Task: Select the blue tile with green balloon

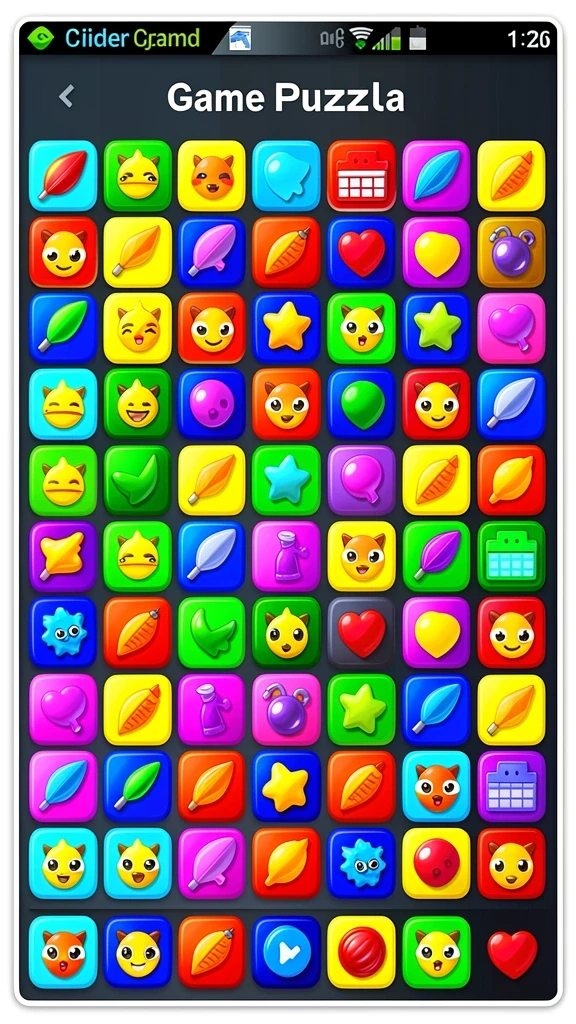Action: [361, 404]
